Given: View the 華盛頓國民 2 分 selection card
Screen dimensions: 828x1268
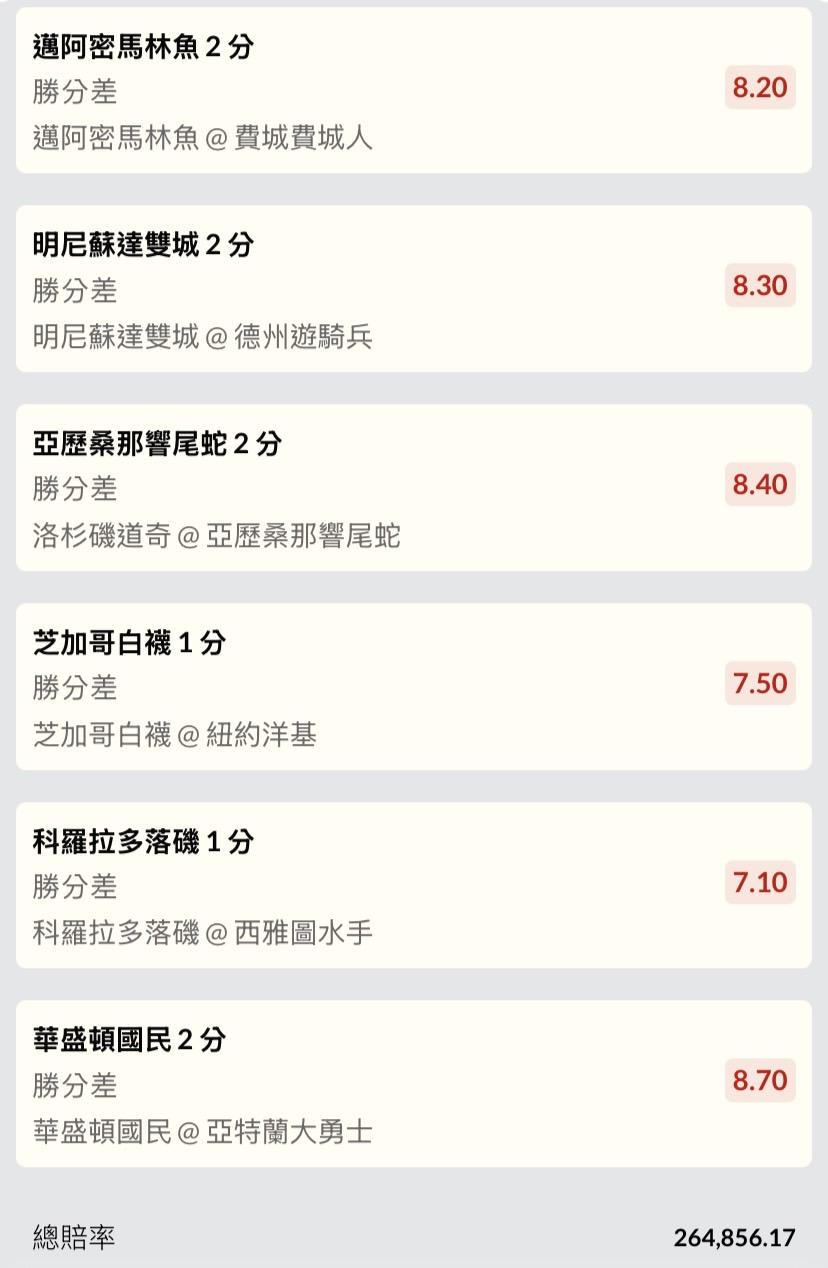Looking at the screenshot, I should click(413, 1083).
